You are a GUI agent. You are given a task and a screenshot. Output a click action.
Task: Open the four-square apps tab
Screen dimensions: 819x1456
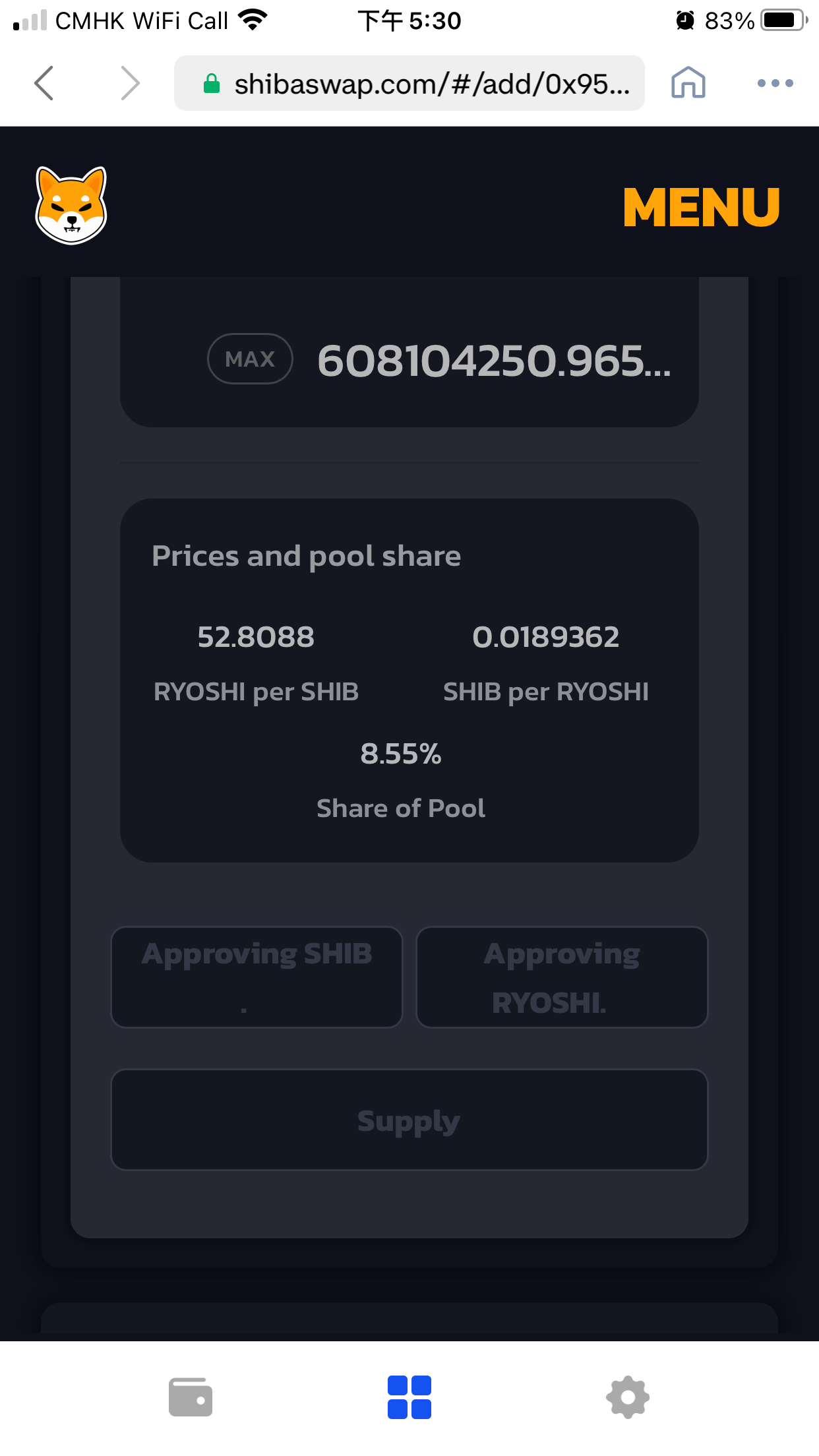click(409, 1397)
